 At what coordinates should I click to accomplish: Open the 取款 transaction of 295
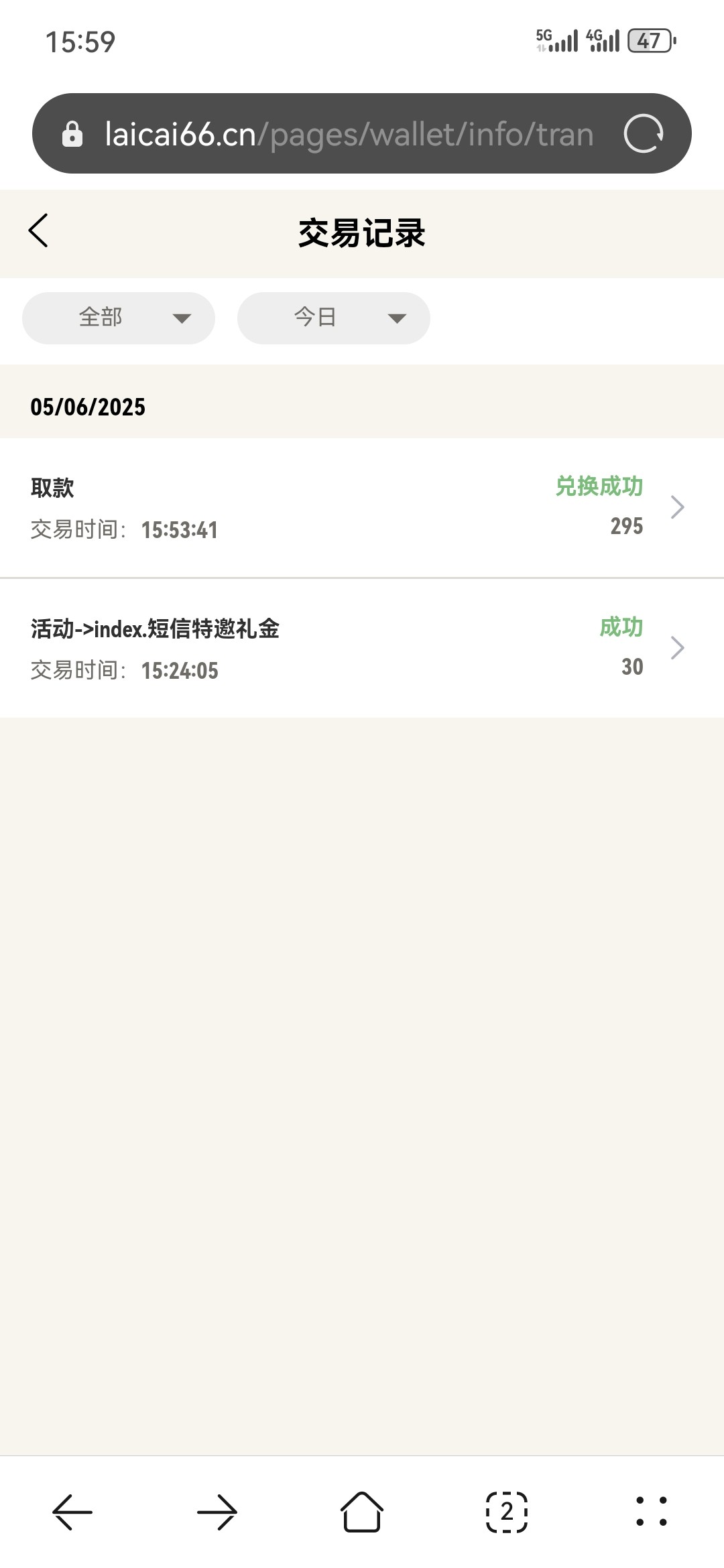point(362,507)
